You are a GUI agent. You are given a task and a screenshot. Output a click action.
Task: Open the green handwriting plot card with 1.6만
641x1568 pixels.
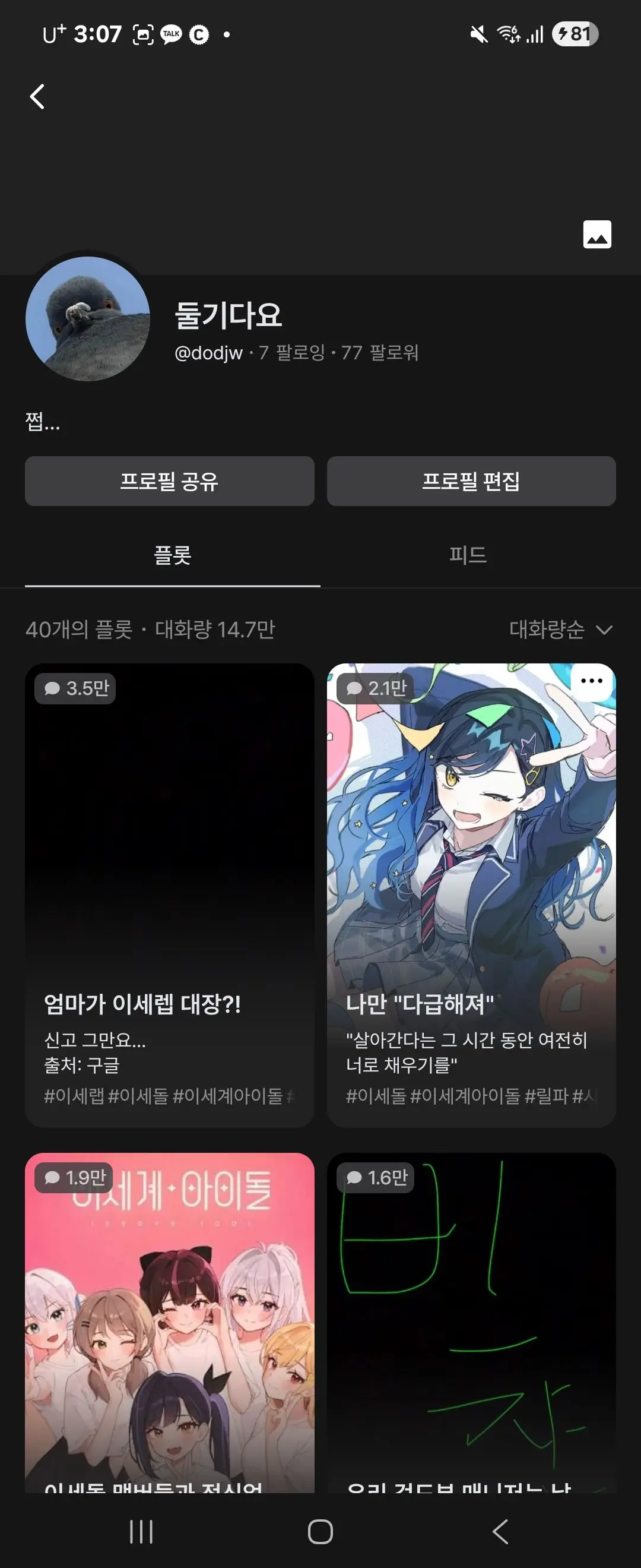click(x=471, y=1322)
